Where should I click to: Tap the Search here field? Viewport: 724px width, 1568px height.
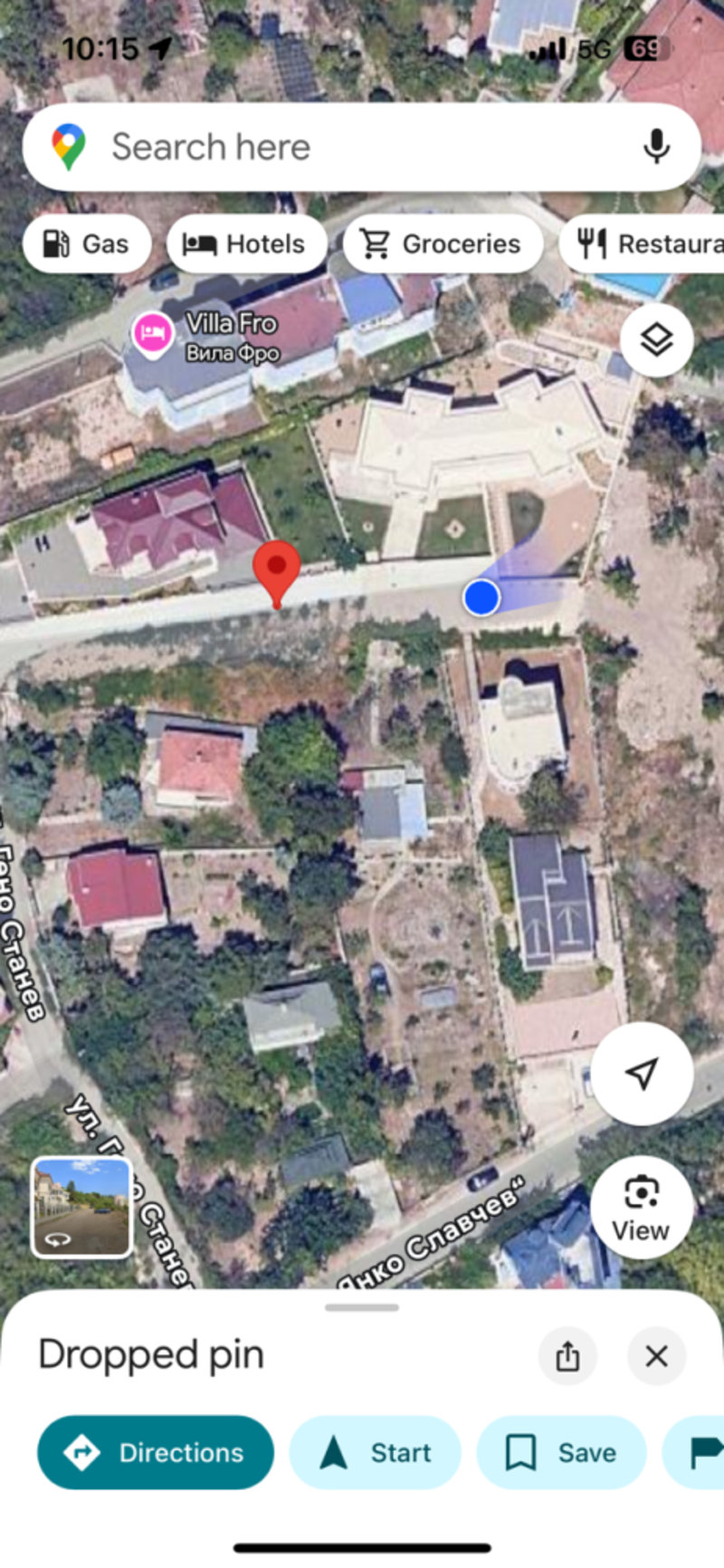362,147
